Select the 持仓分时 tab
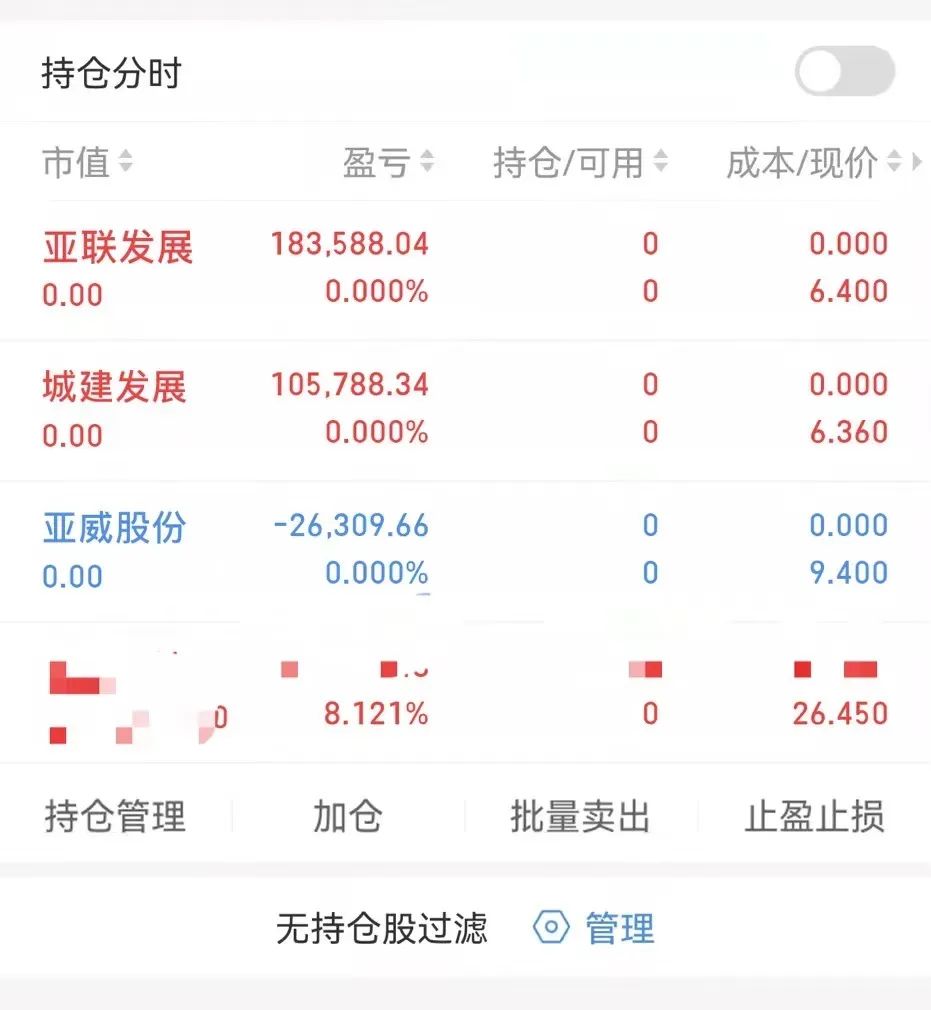The width and height of the screenshot is (931, 1010). [x=110, y=71]
